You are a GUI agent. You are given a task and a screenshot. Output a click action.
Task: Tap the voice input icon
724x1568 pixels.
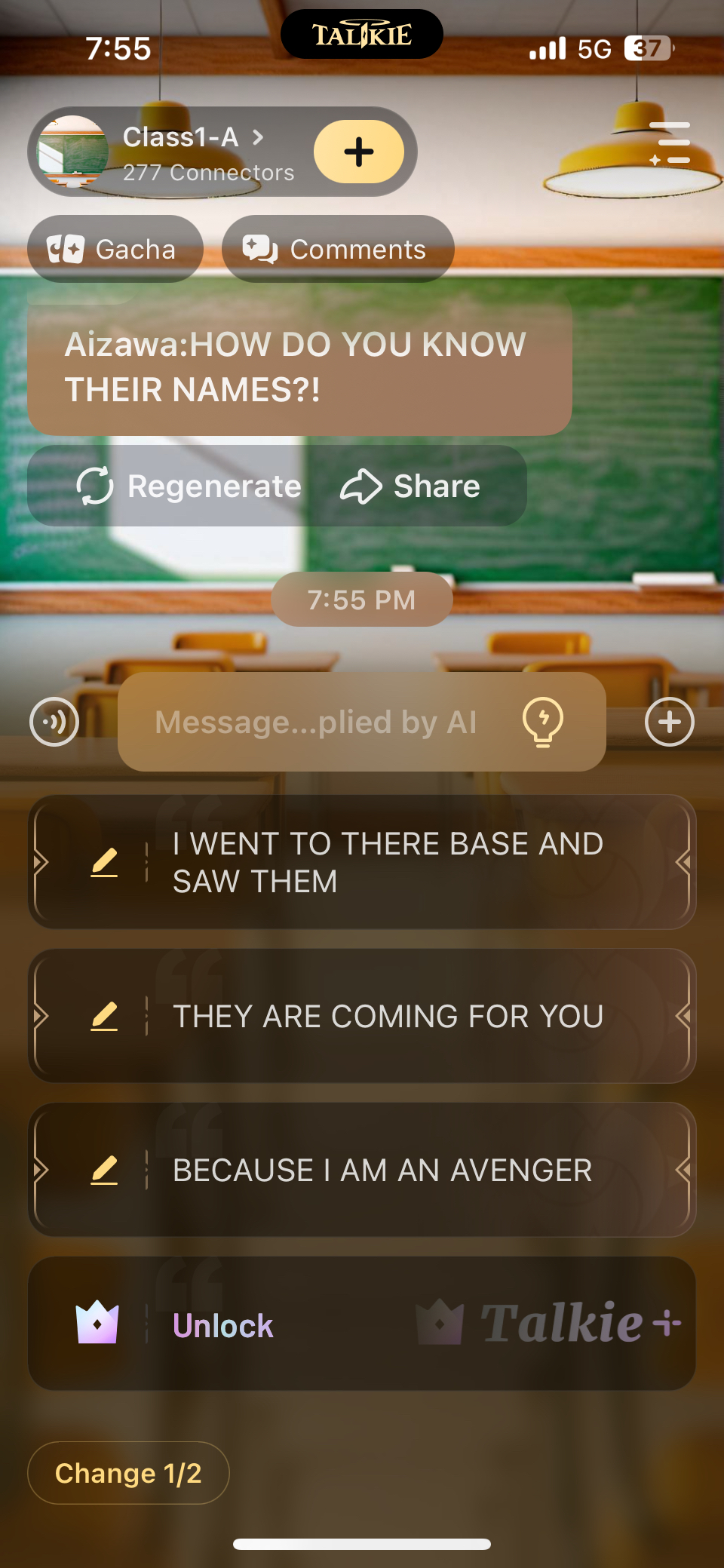(x=54, y=722)
